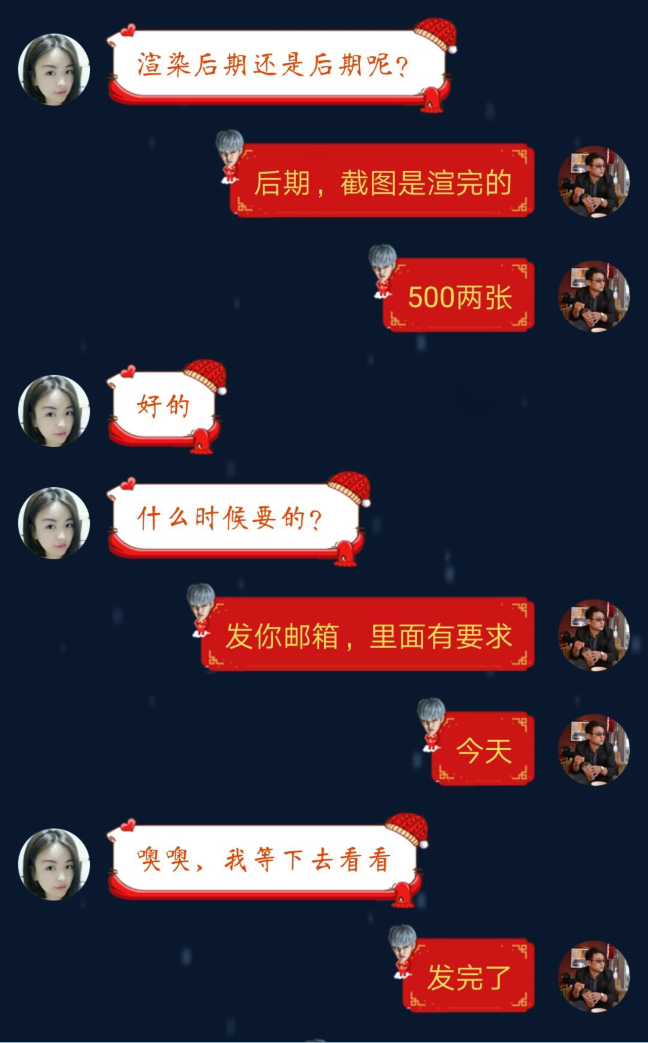Open the avatar beside '后期,截图是渲完的'
Screen dimensions: 648x1043
coord(593,182)
